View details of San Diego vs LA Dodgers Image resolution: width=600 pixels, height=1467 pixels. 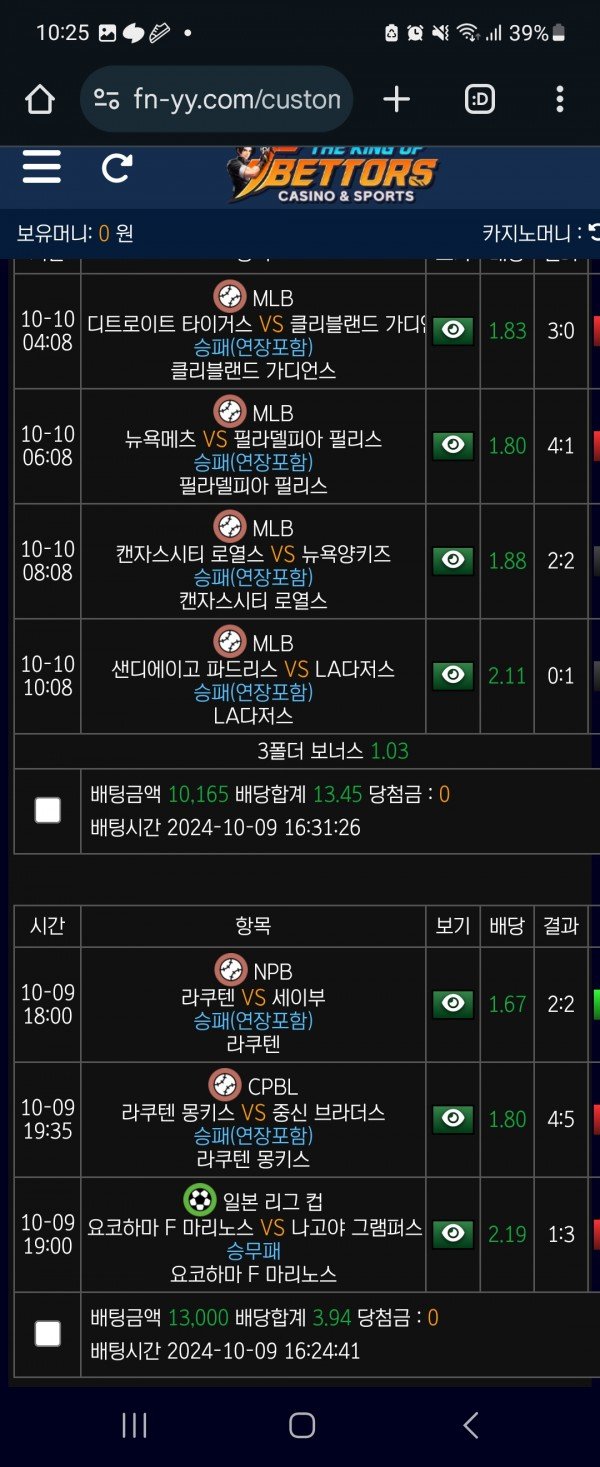point(453,675)
